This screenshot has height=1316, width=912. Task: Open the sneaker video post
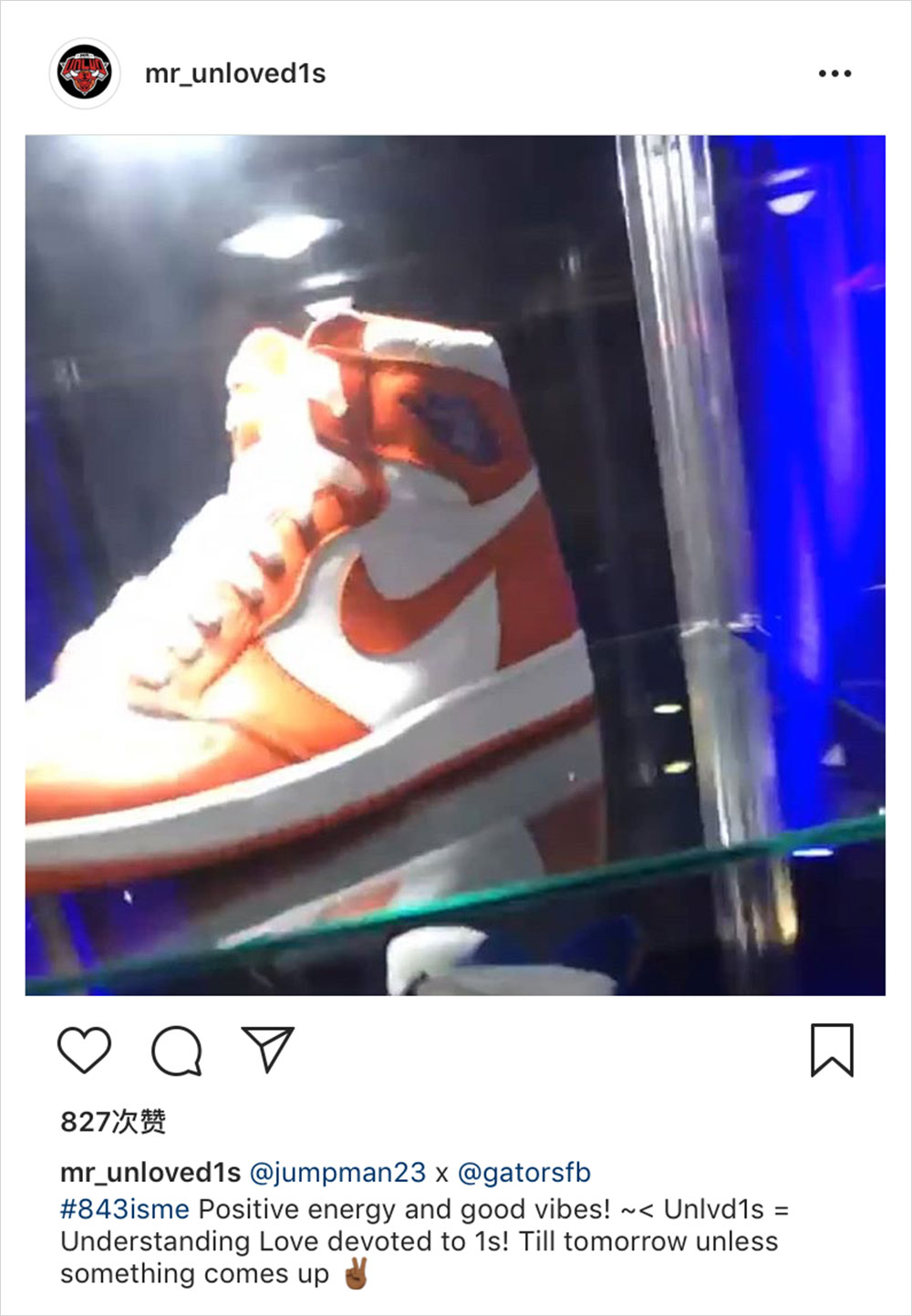coord(454,565)
